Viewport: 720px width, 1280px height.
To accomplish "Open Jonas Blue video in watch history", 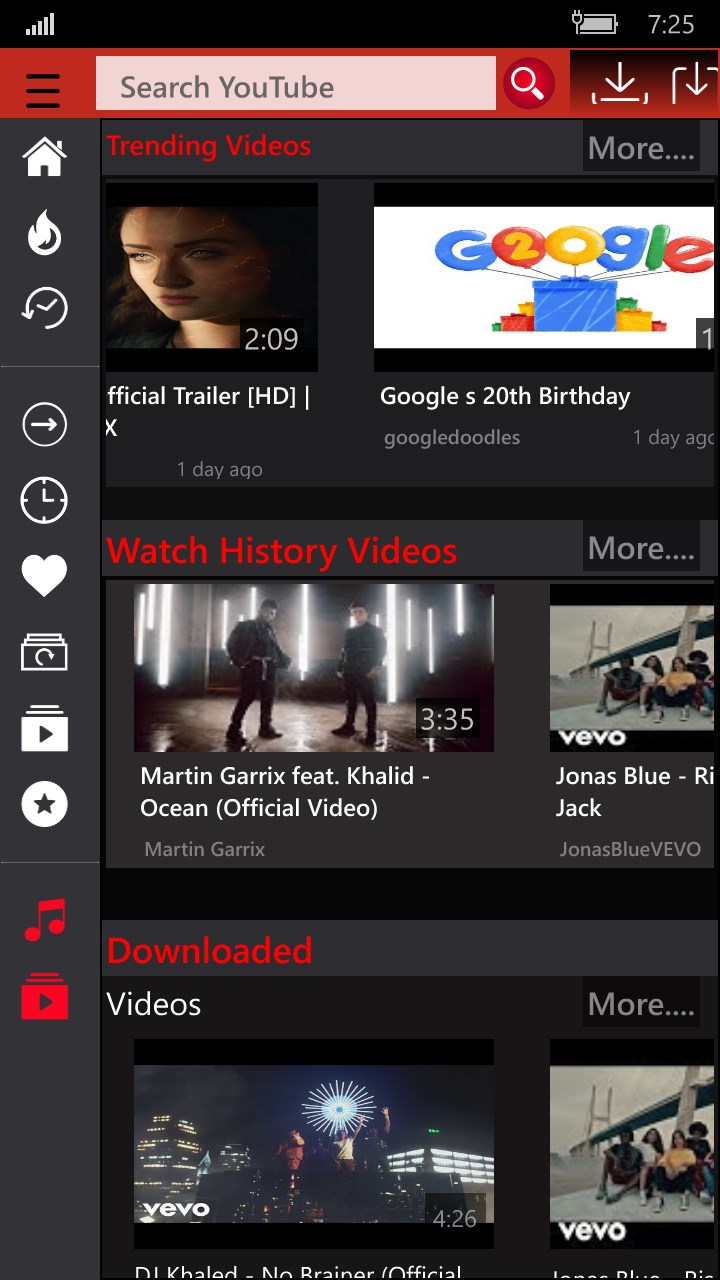I will (x=634, y=668).
